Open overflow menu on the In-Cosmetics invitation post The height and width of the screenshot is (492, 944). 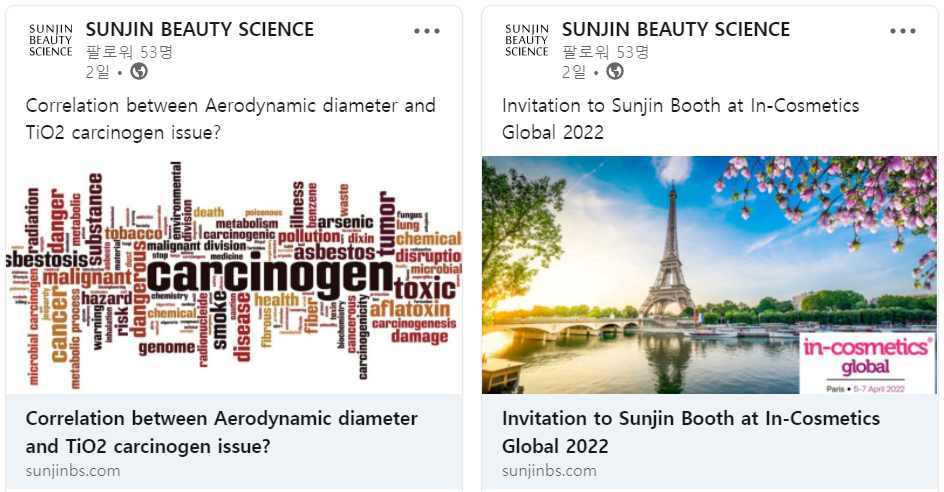[x=903, y=31]
